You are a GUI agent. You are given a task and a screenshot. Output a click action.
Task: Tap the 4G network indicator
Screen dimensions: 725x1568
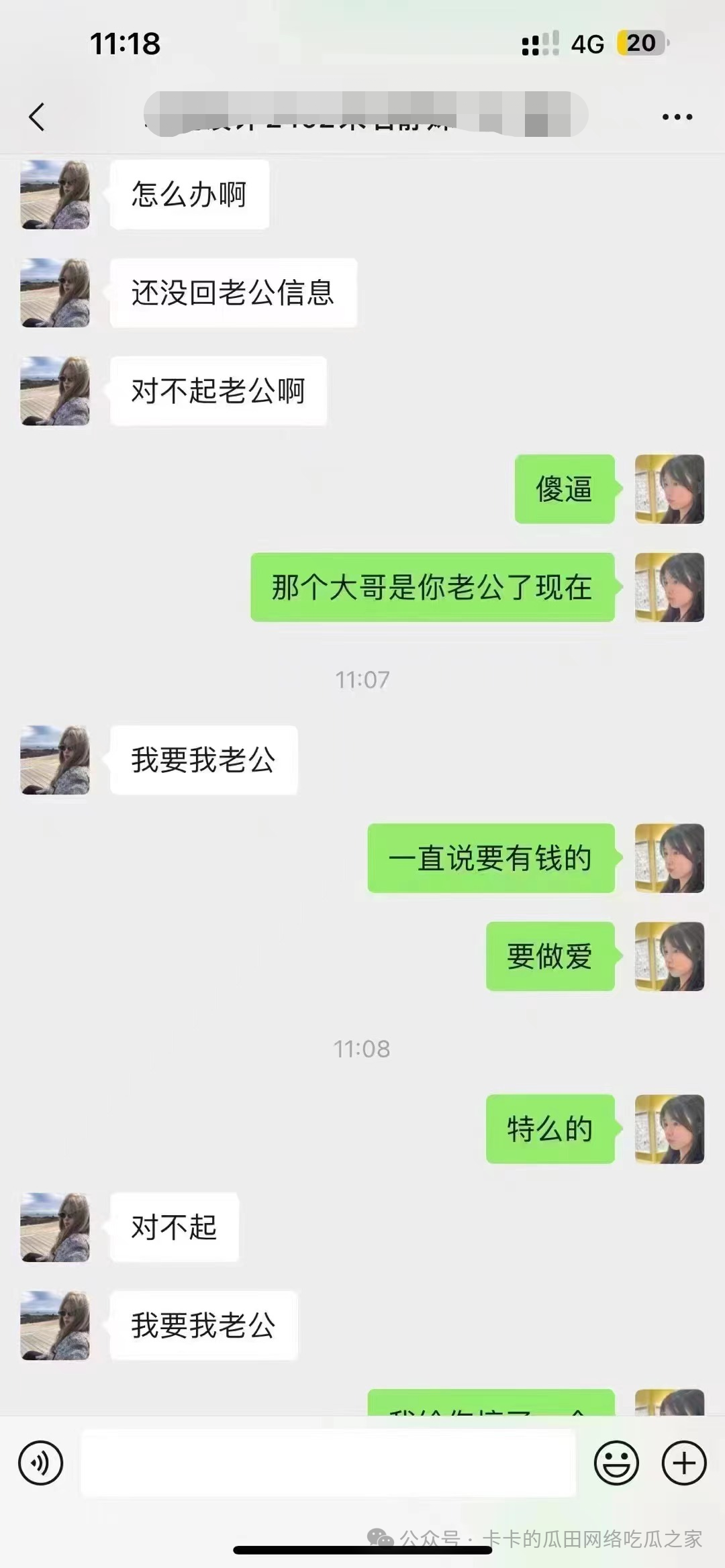[x=587, y=44]
